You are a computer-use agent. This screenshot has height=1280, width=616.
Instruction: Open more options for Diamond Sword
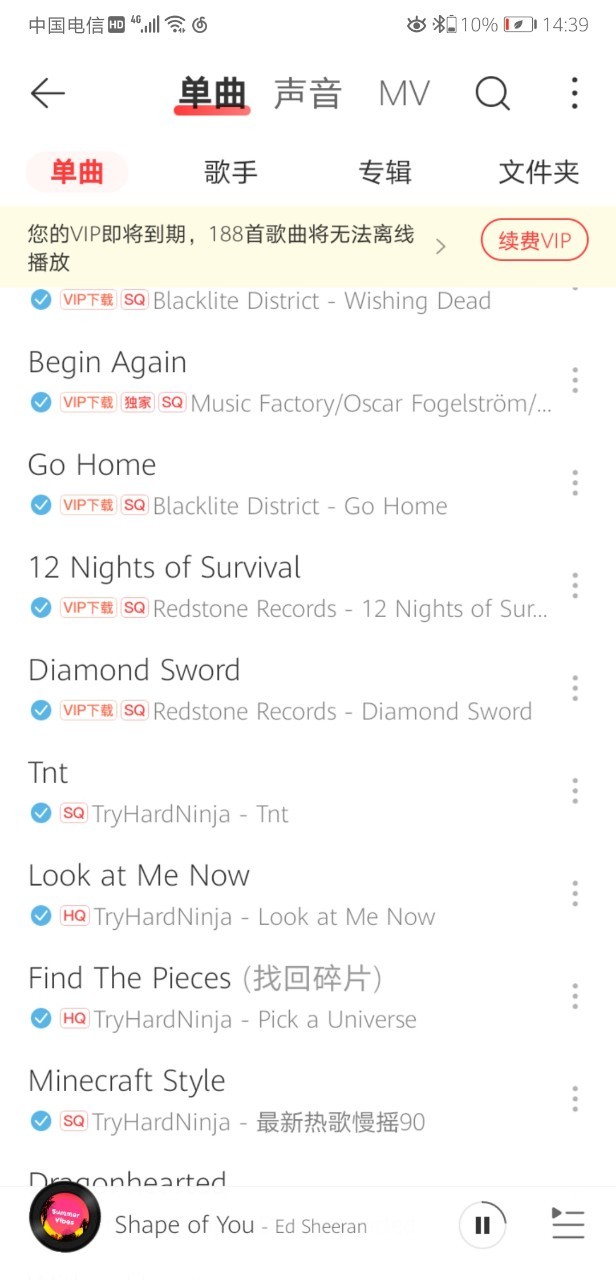(x=575, y=688)
